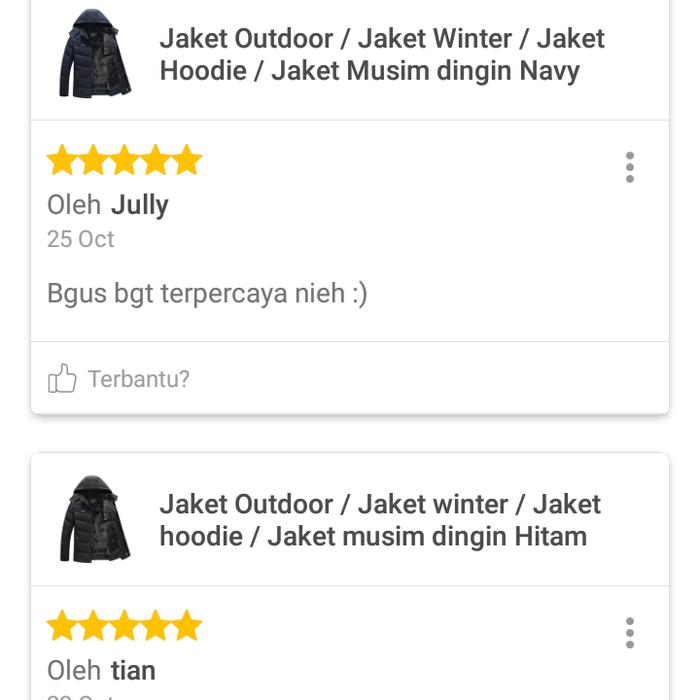Open the Hitam winter jacket product
The width and height of the screenshot is (700, 700).
click(x=380, y=520)
